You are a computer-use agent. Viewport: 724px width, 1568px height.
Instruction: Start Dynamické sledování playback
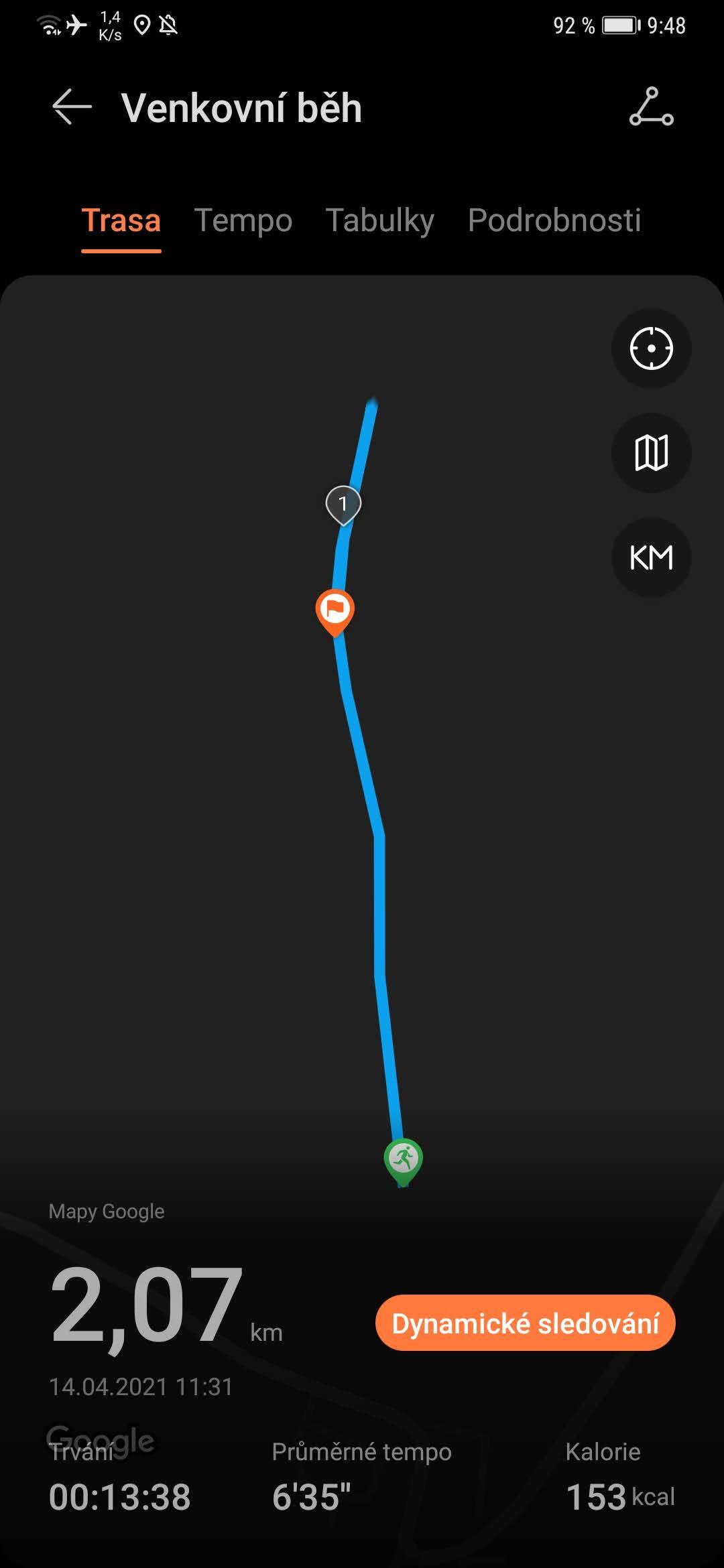tap(525, 1323)
